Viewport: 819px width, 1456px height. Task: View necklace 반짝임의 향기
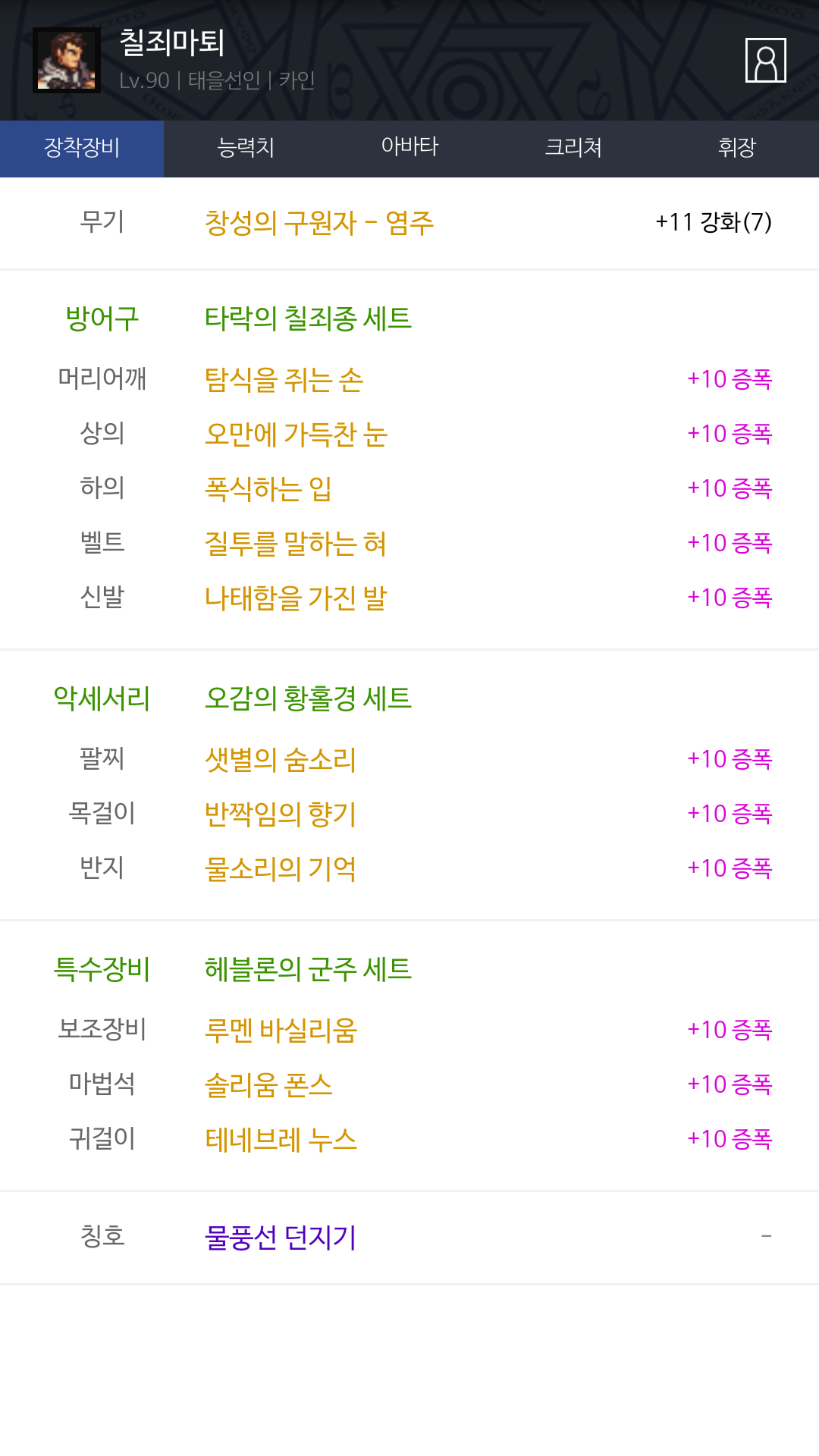pos(281,814)
